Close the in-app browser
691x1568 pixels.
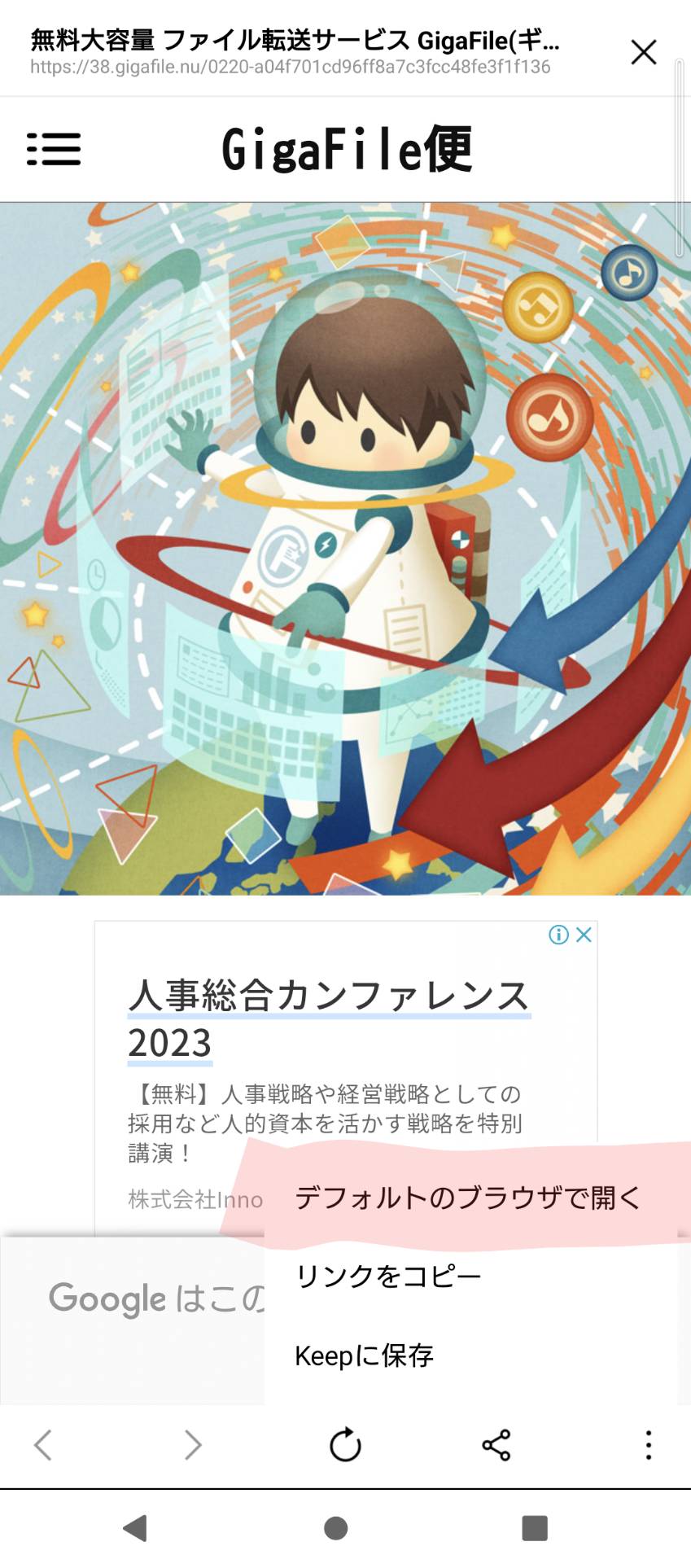click(x=643, y=53)
